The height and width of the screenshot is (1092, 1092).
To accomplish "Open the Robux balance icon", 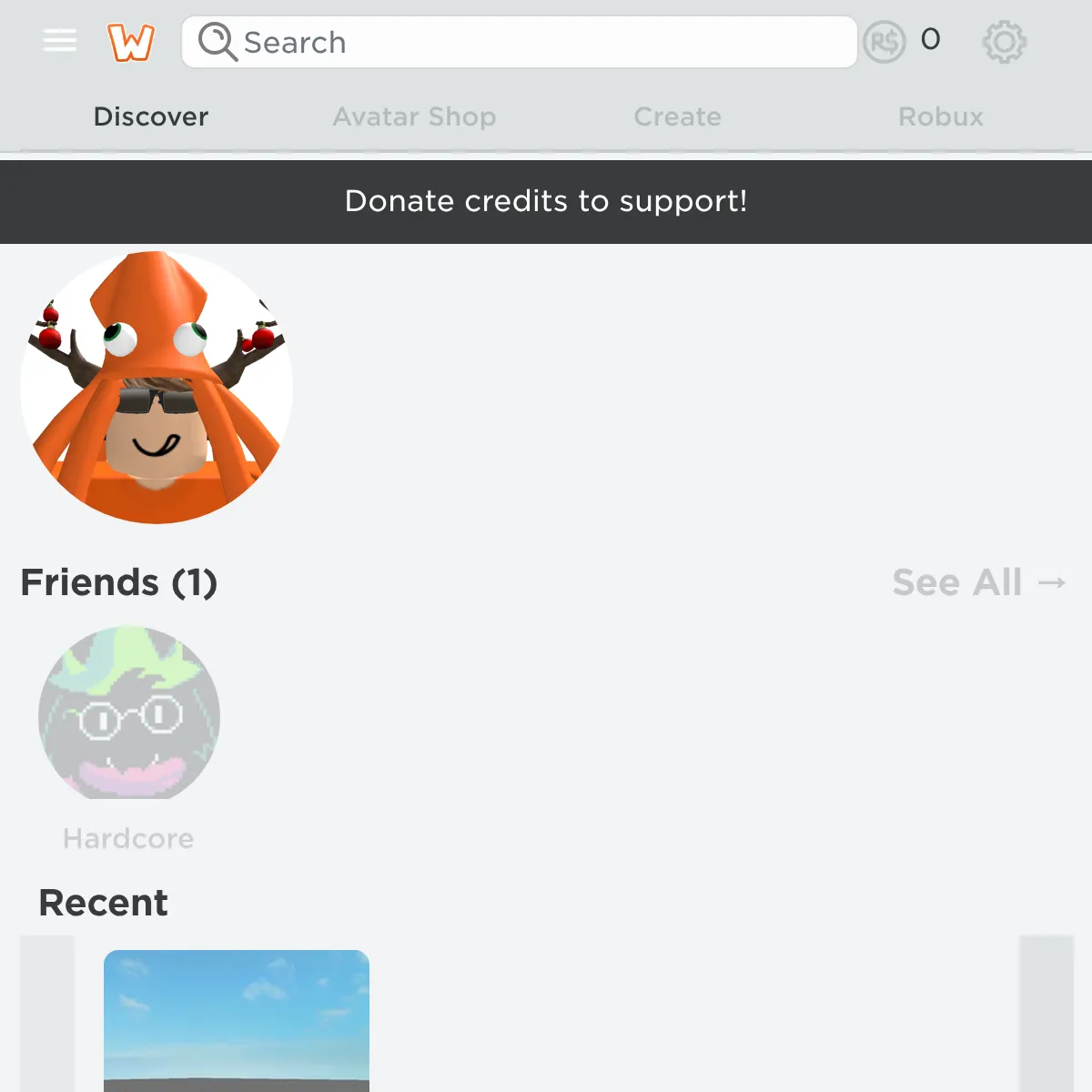I will [x=885, y=42].
